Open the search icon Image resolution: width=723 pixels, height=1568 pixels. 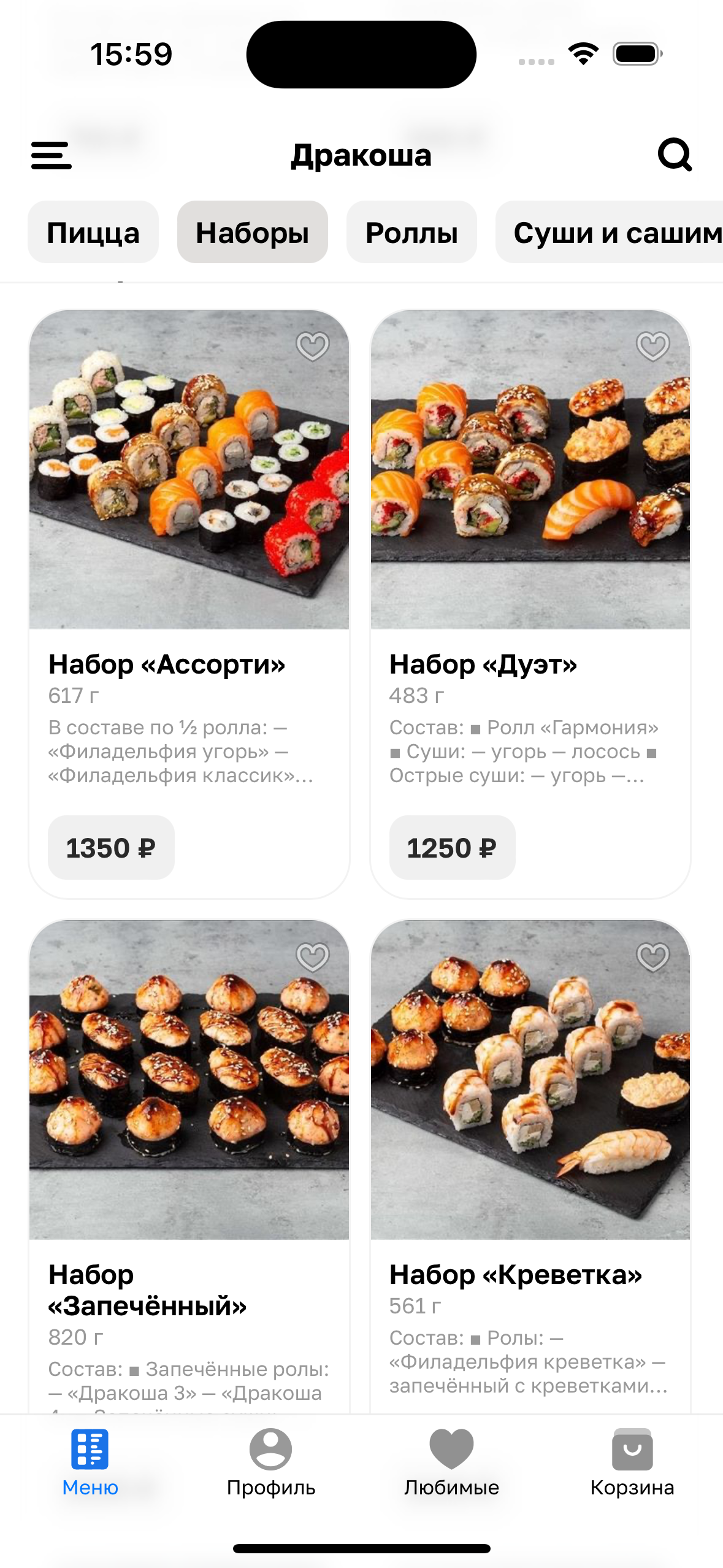[675, 155]
